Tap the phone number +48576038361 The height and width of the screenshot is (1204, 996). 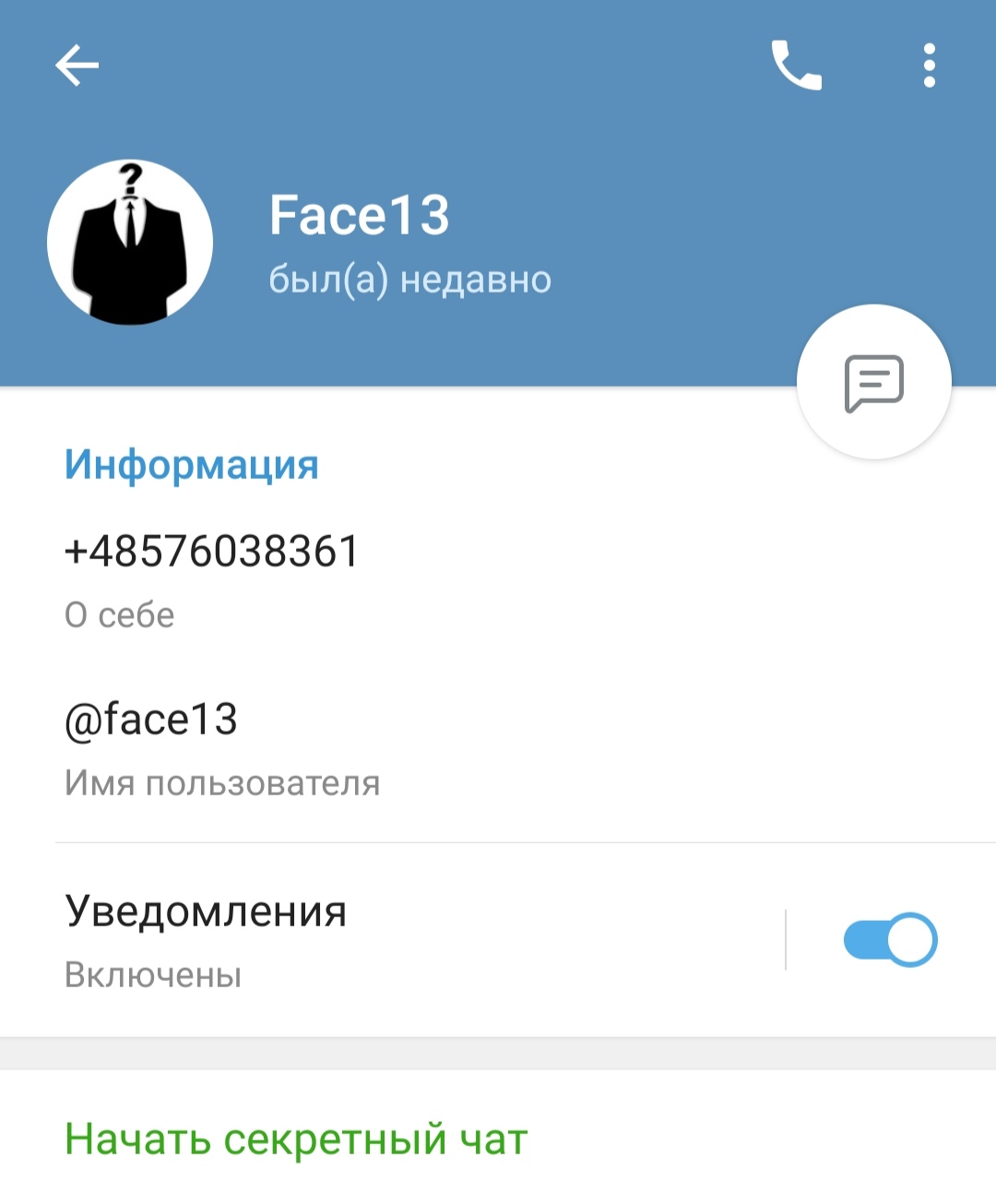[x=212, y=552]
